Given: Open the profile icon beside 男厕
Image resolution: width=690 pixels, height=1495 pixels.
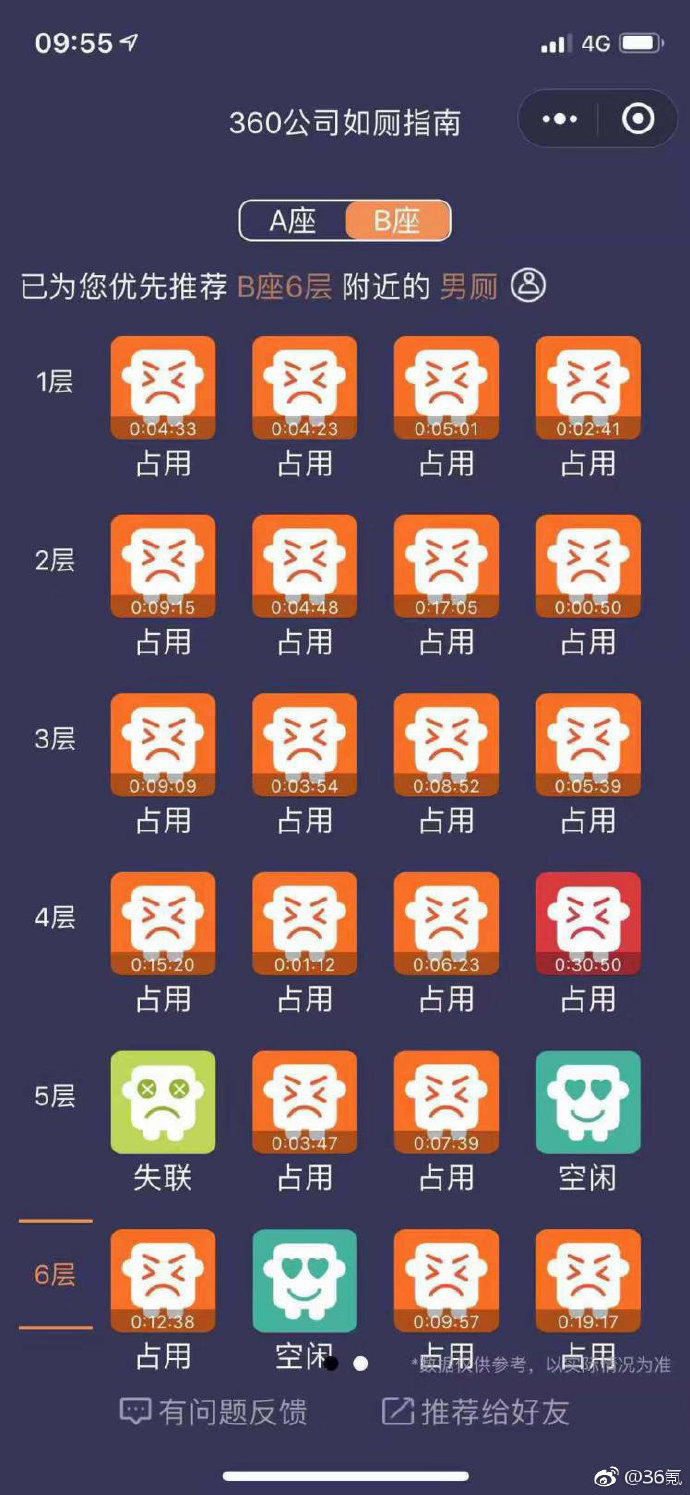Looking at the screenshot, I should click(x=528, y=286).
